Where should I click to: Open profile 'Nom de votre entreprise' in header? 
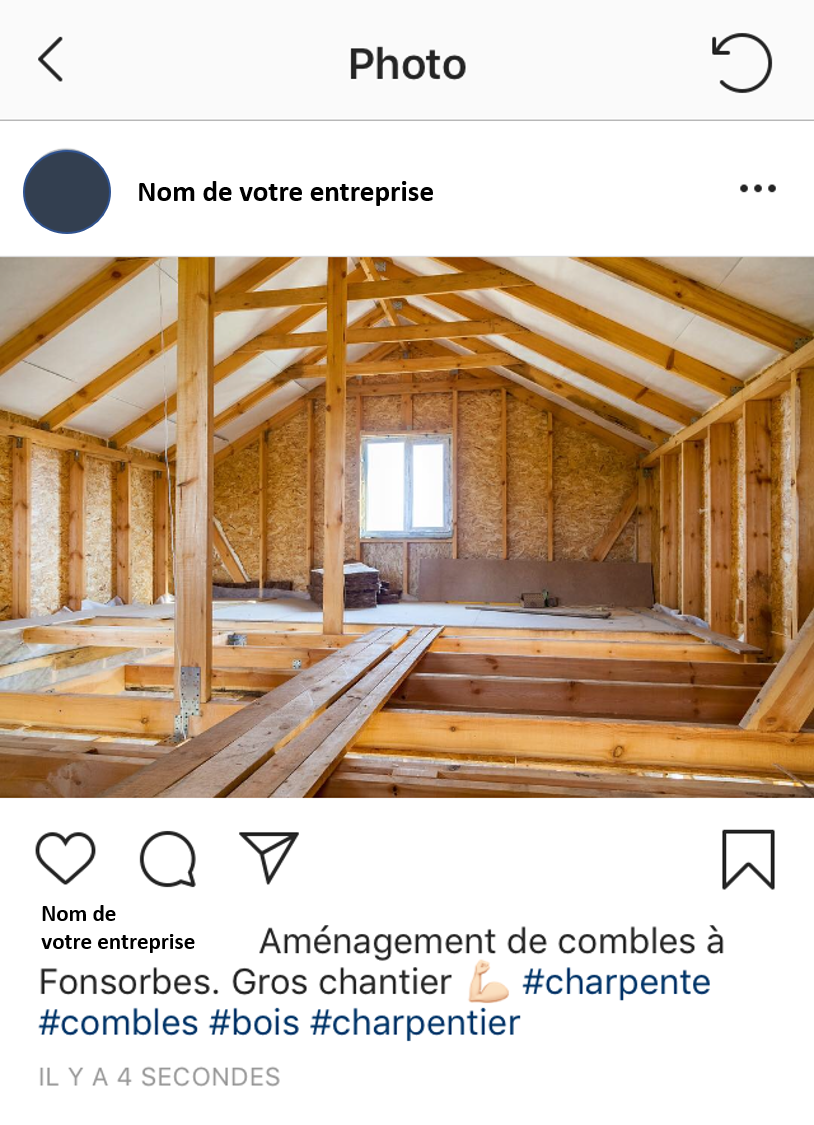285,192
